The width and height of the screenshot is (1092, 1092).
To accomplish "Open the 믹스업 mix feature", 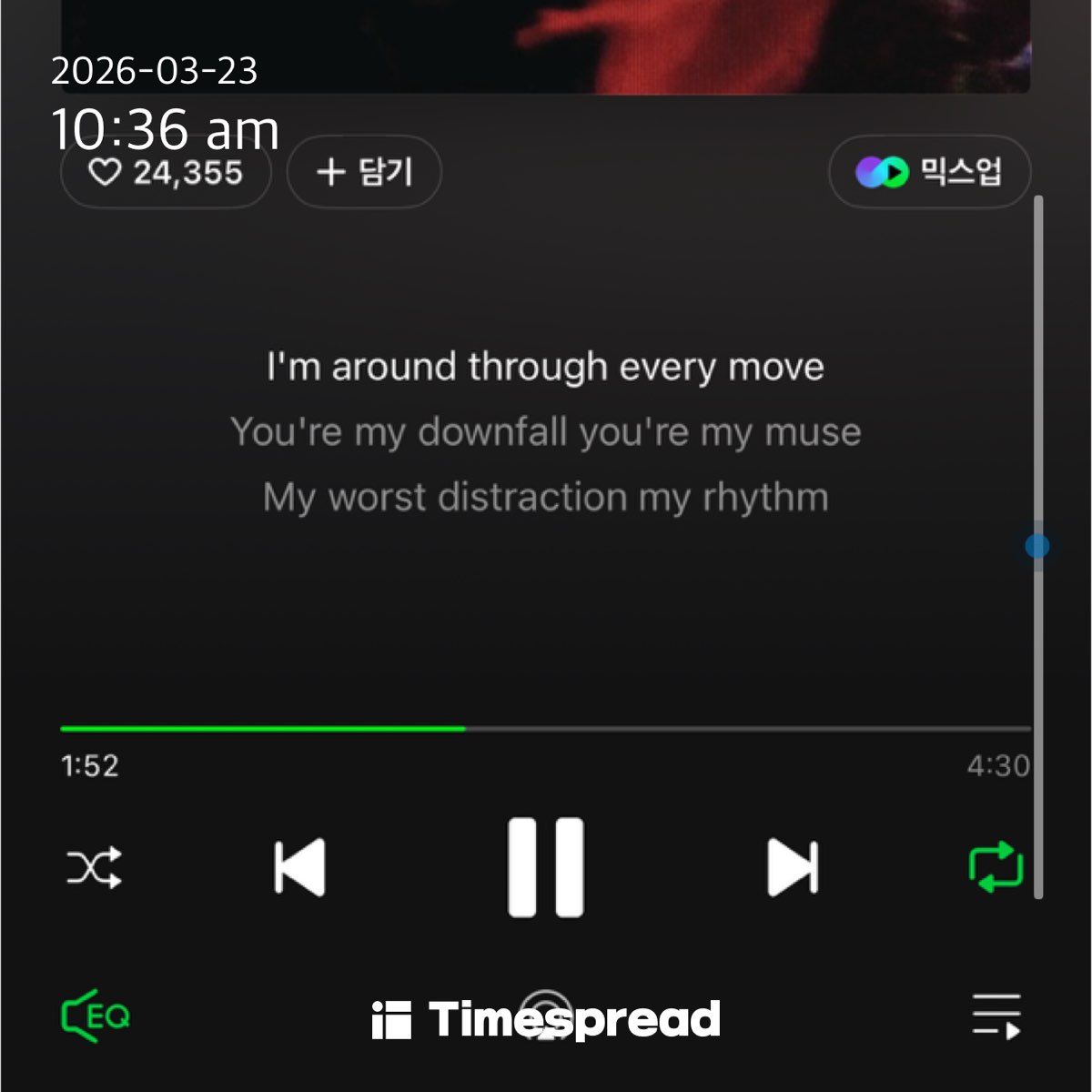I will pos(929,172).
